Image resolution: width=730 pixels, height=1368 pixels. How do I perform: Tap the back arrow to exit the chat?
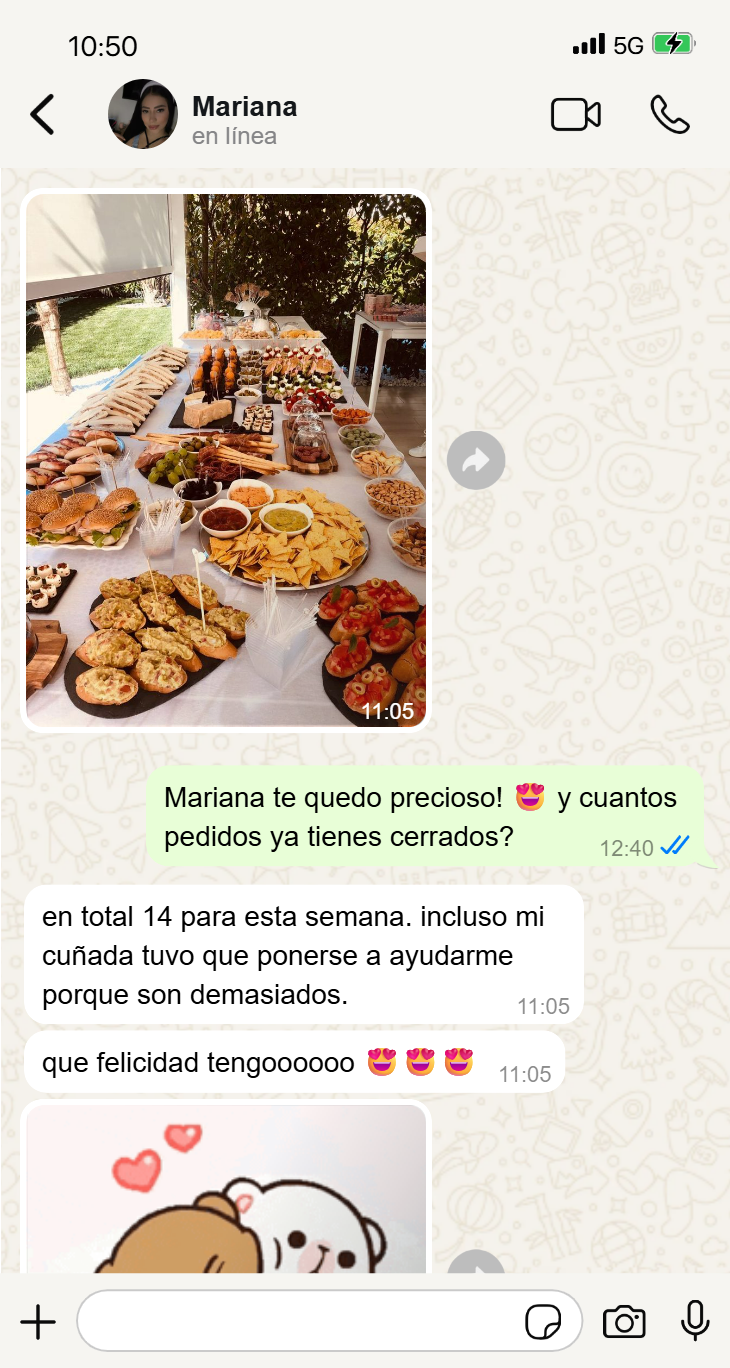tap(42, 114)
